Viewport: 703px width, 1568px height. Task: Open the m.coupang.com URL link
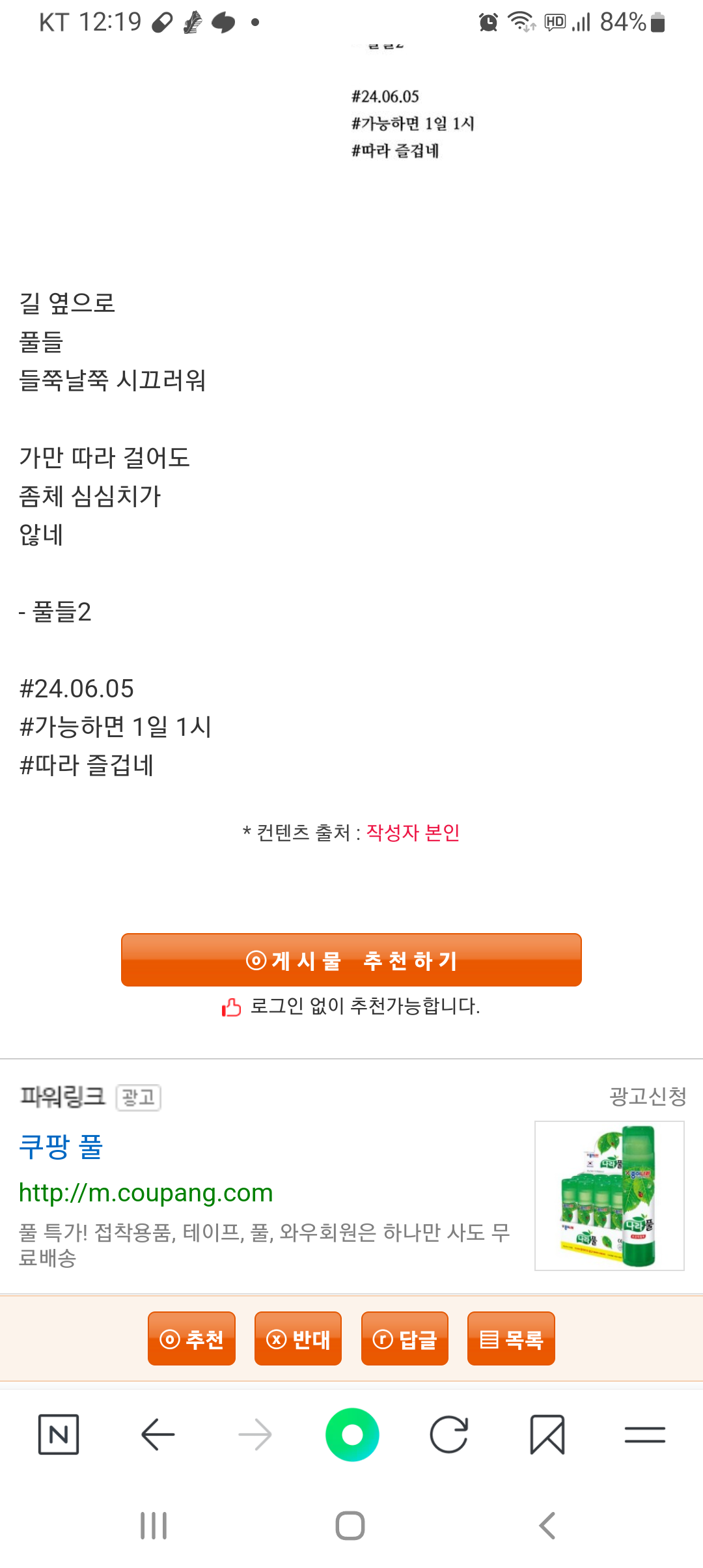coord(146,1193)
